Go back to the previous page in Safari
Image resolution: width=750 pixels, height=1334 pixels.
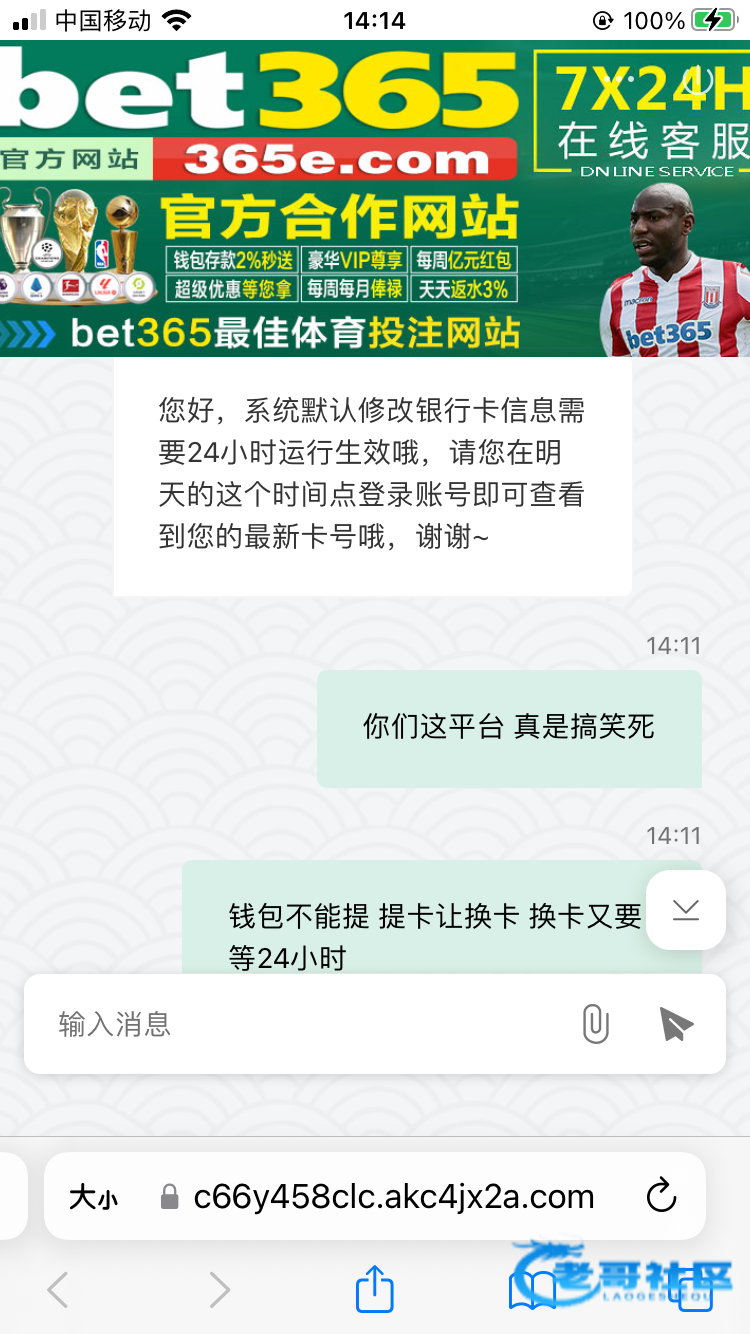[x=58, y=1289]
